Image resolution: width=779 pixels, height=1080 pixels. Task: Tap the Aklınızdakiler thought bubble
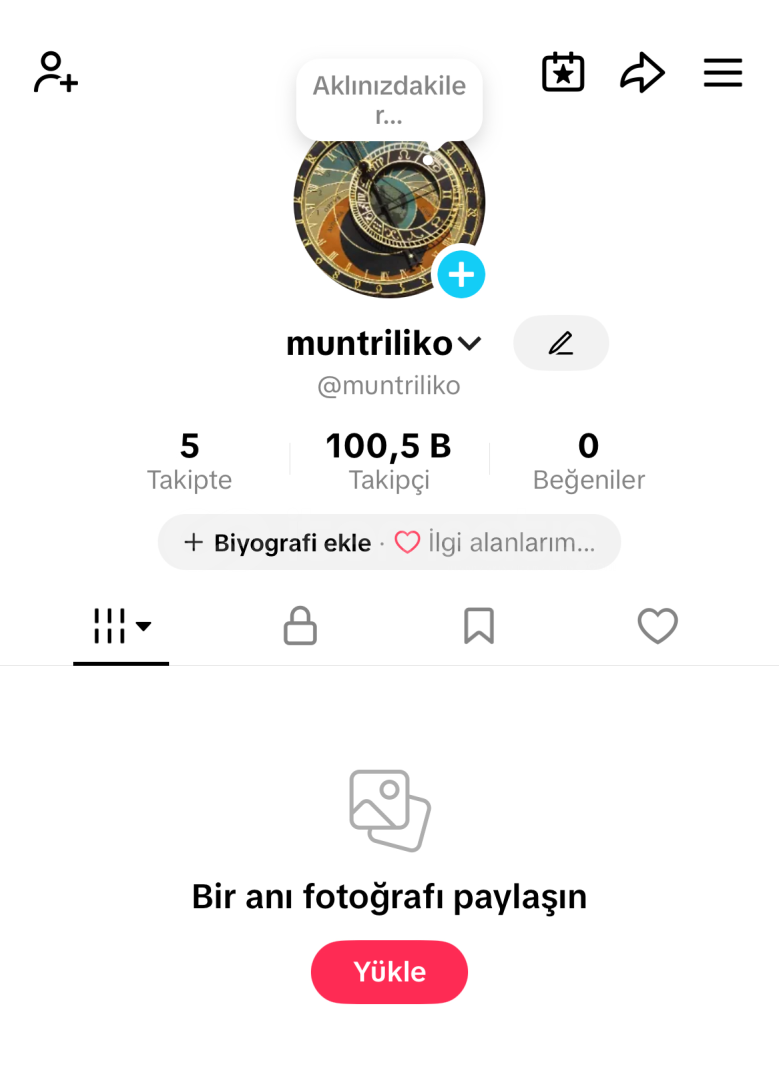point(389,100)
